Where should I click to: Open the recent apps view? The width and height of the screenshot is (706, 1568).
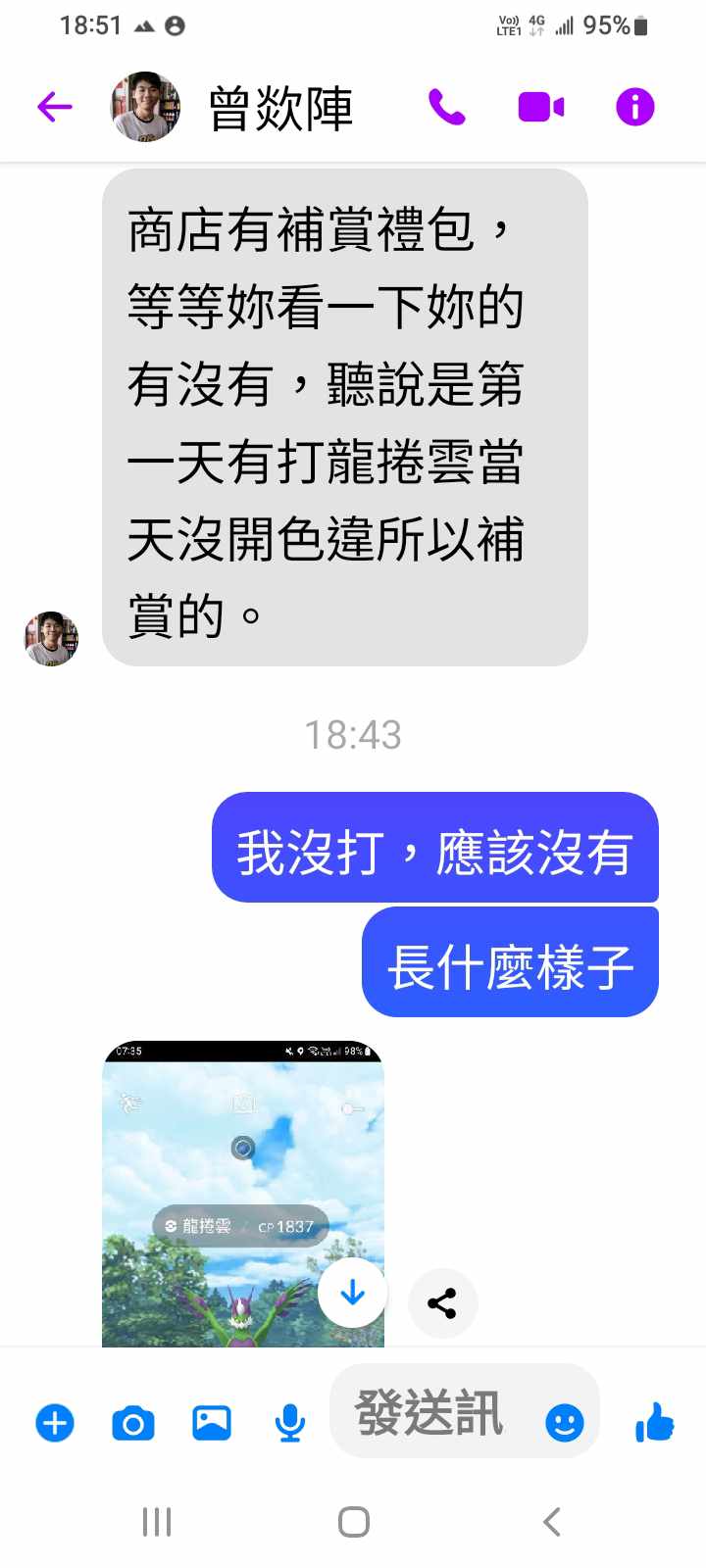(x=157, y=1522)
